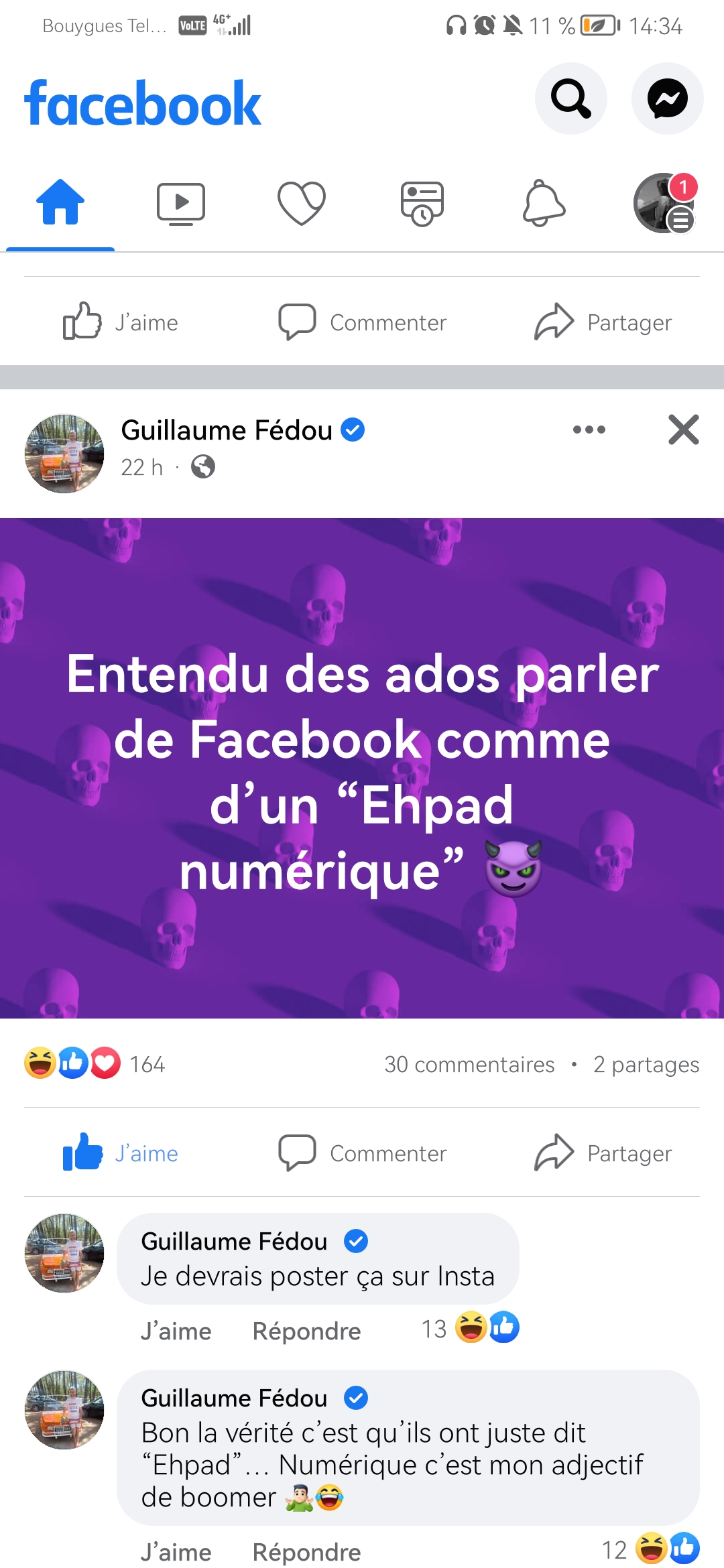This screenshot has width=724, height=1568.
Task: Reply to the 'adjectif de boomer' comment
Action: point(306,1552)
